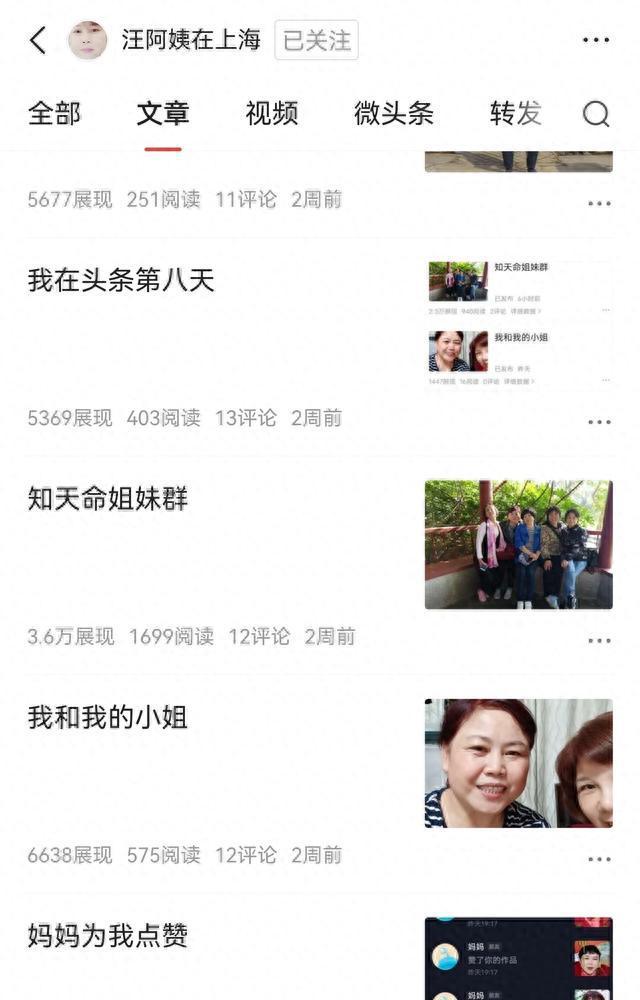Open the article 我在头条第八天
The image size is (640, 1000).
pyautogui.click(x=121, y=280)
